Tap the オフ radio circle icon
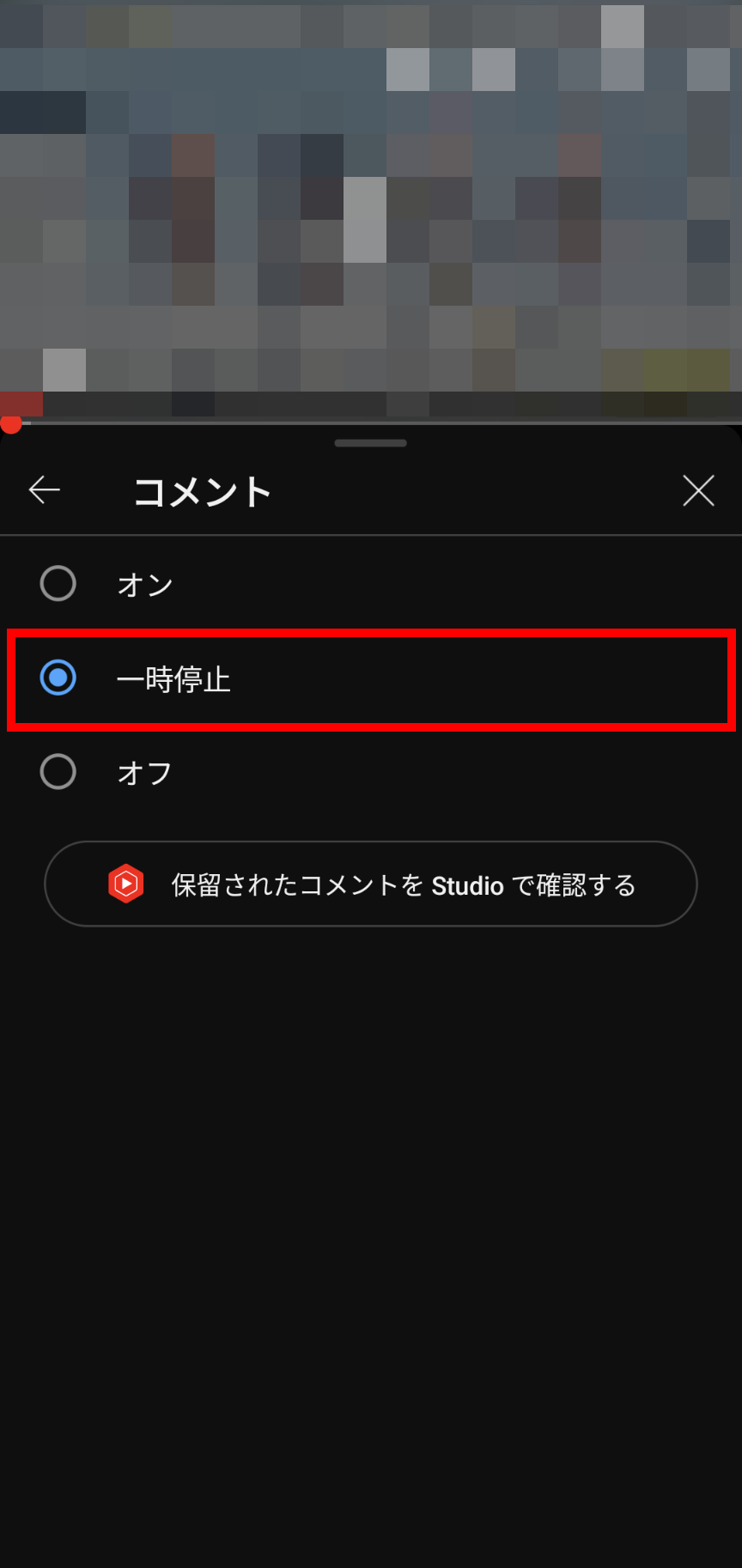 pyautogui.click(x=58, y=771)
